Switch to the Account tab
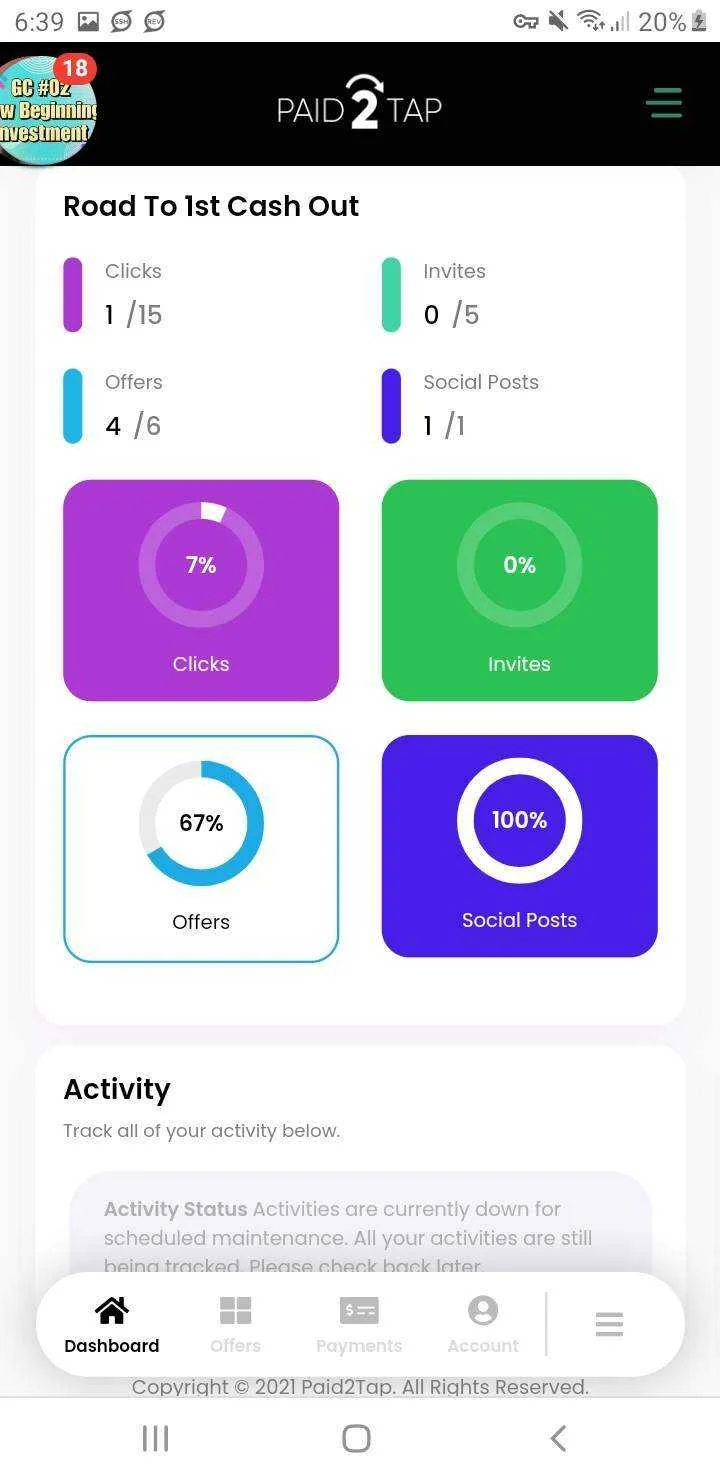The height and width of the screenshot is (1480, 720). (x=483, y=1324)
